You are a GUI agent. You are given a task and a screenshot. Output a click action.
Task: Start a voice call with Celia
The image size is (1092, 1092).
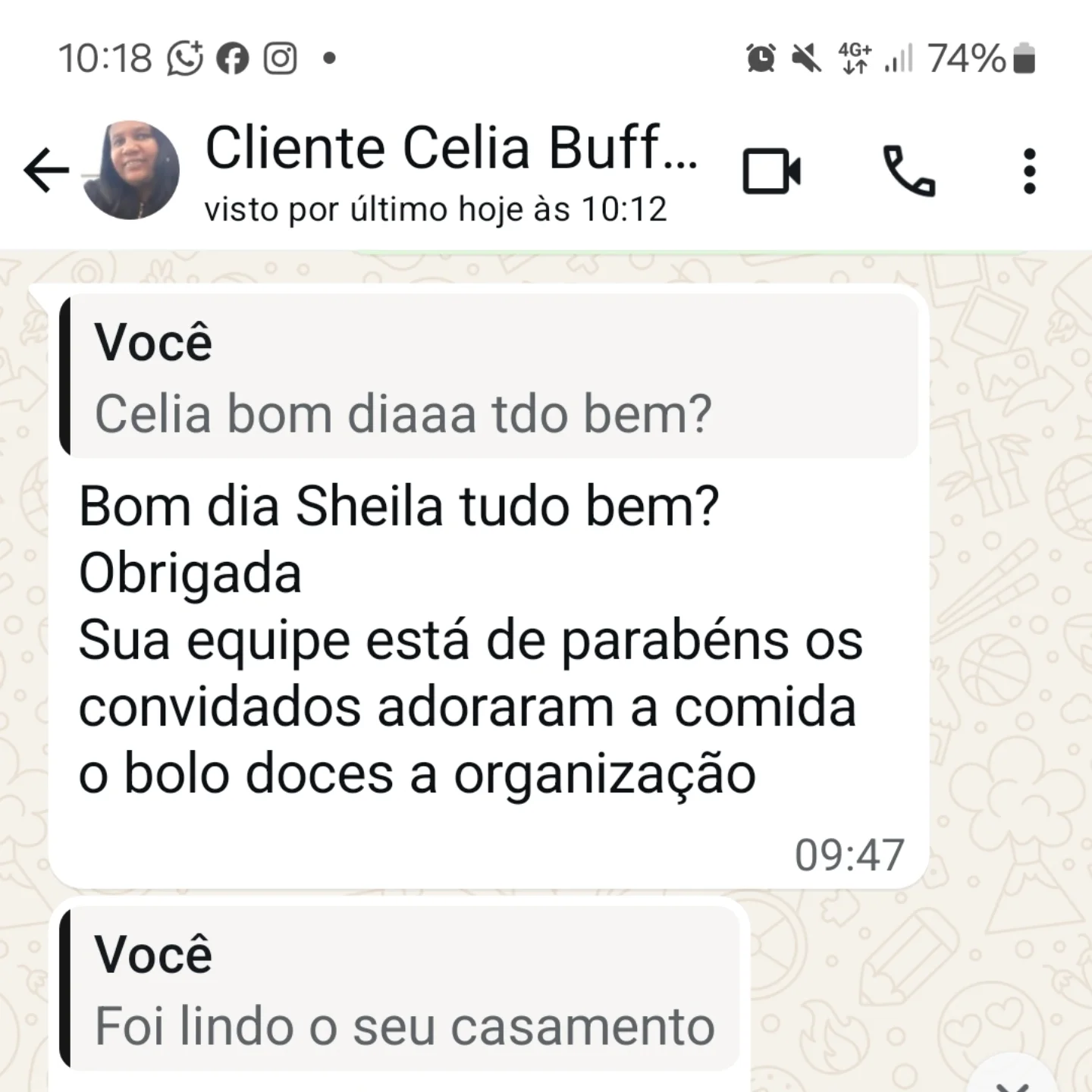coord(908,171)
